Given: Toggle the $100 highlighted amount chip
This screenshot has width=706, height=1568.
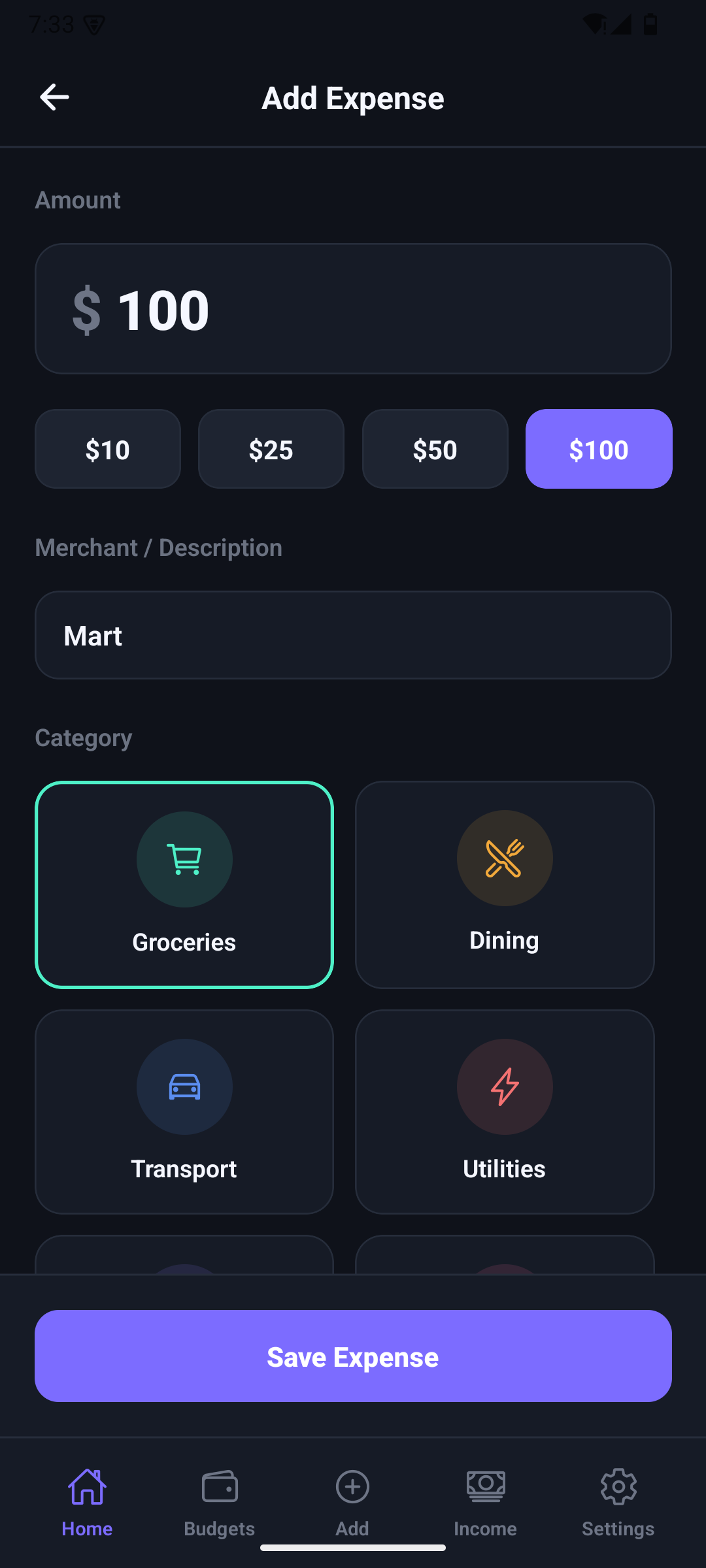Looking at the screenshot, I should pos(598,449).
